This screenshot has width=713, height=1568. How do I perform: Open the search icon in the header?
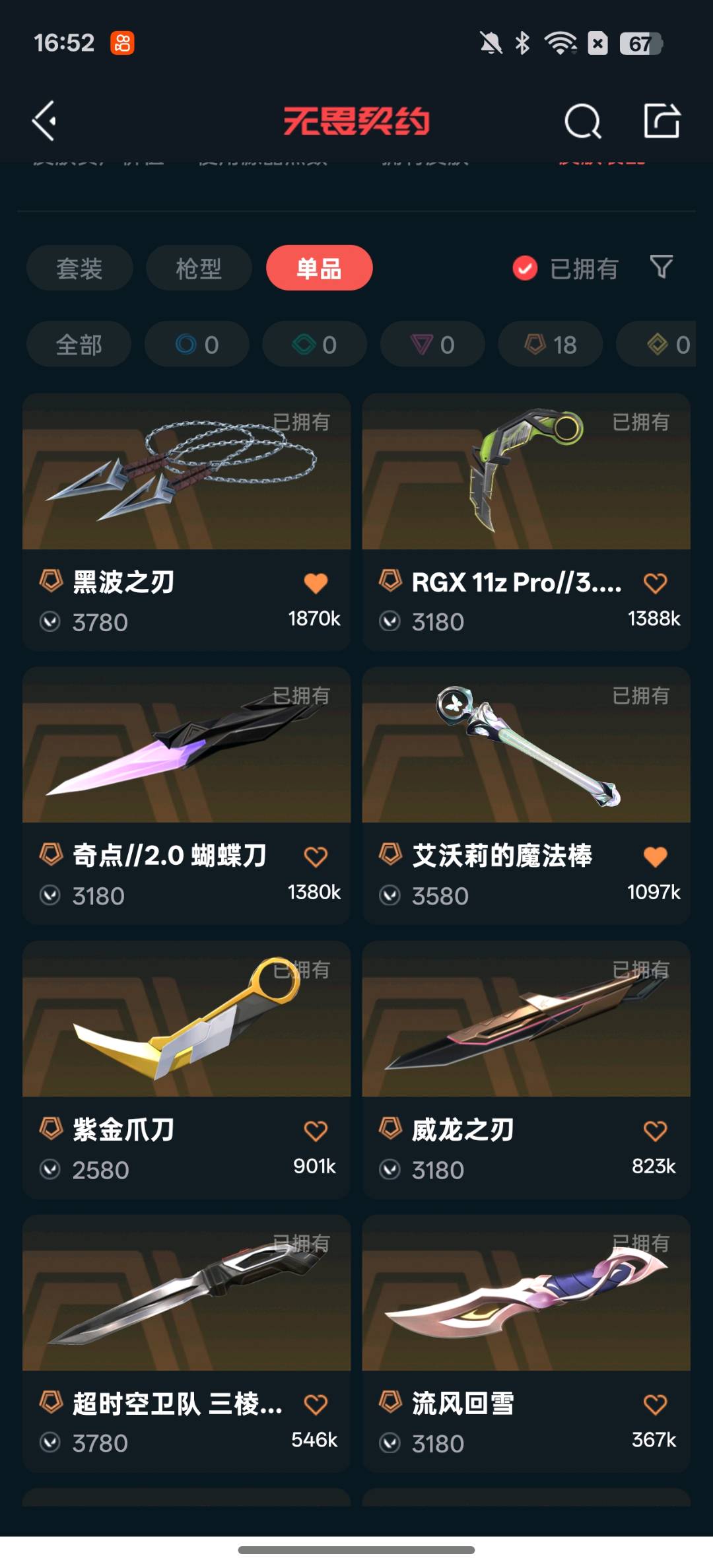[582, 121]
